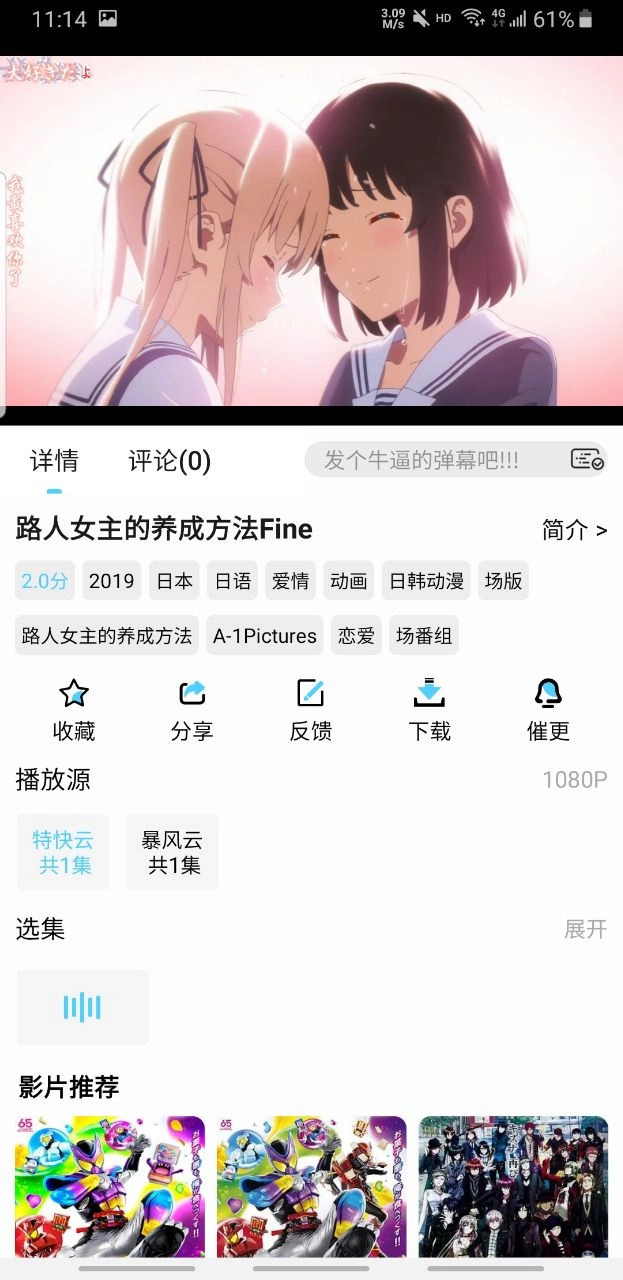The image size is (623, 1280).
Task: Tap the 恋爱 tag chip
Action: coord(356,636)
